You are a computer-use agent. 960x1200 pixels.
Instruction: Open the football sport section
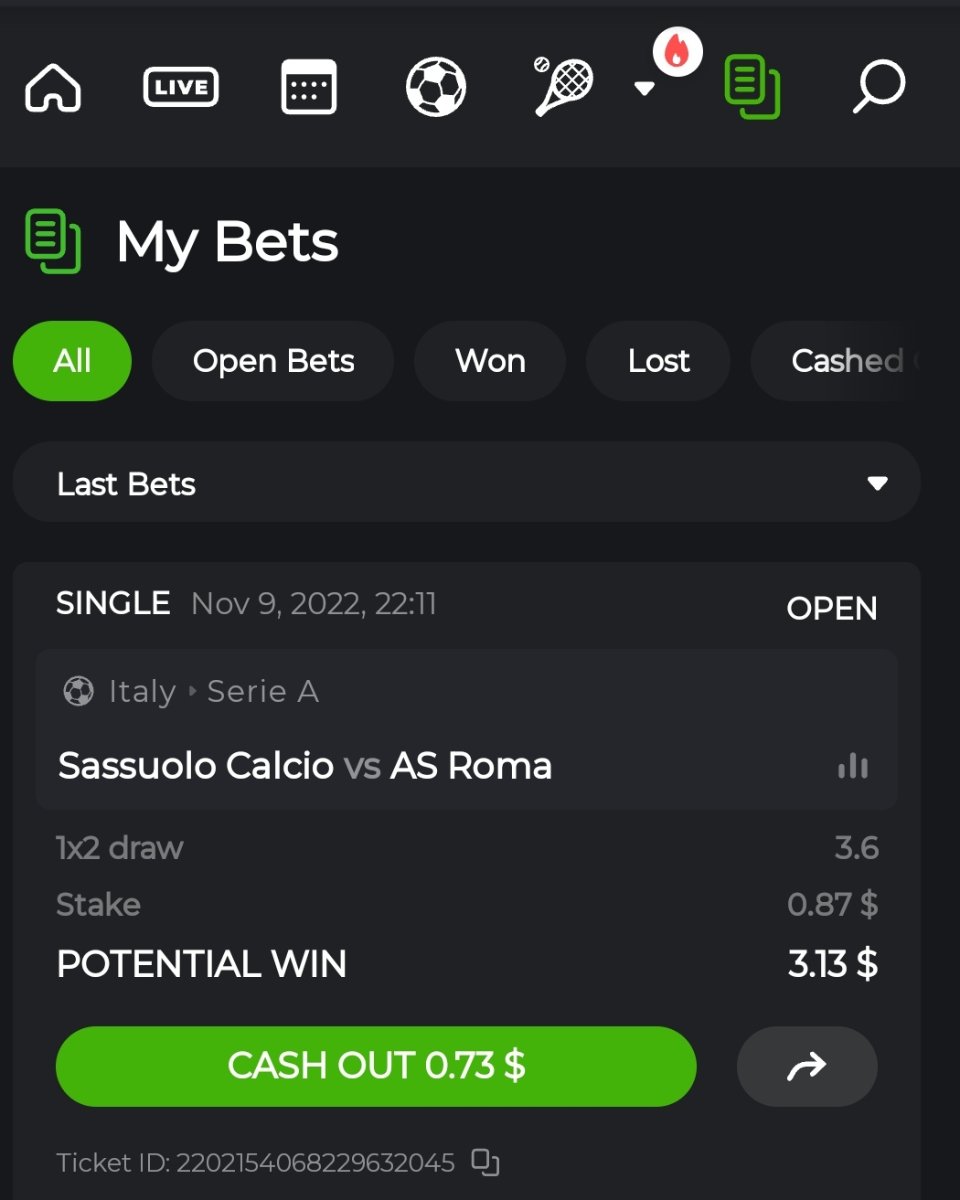point(436,87)
